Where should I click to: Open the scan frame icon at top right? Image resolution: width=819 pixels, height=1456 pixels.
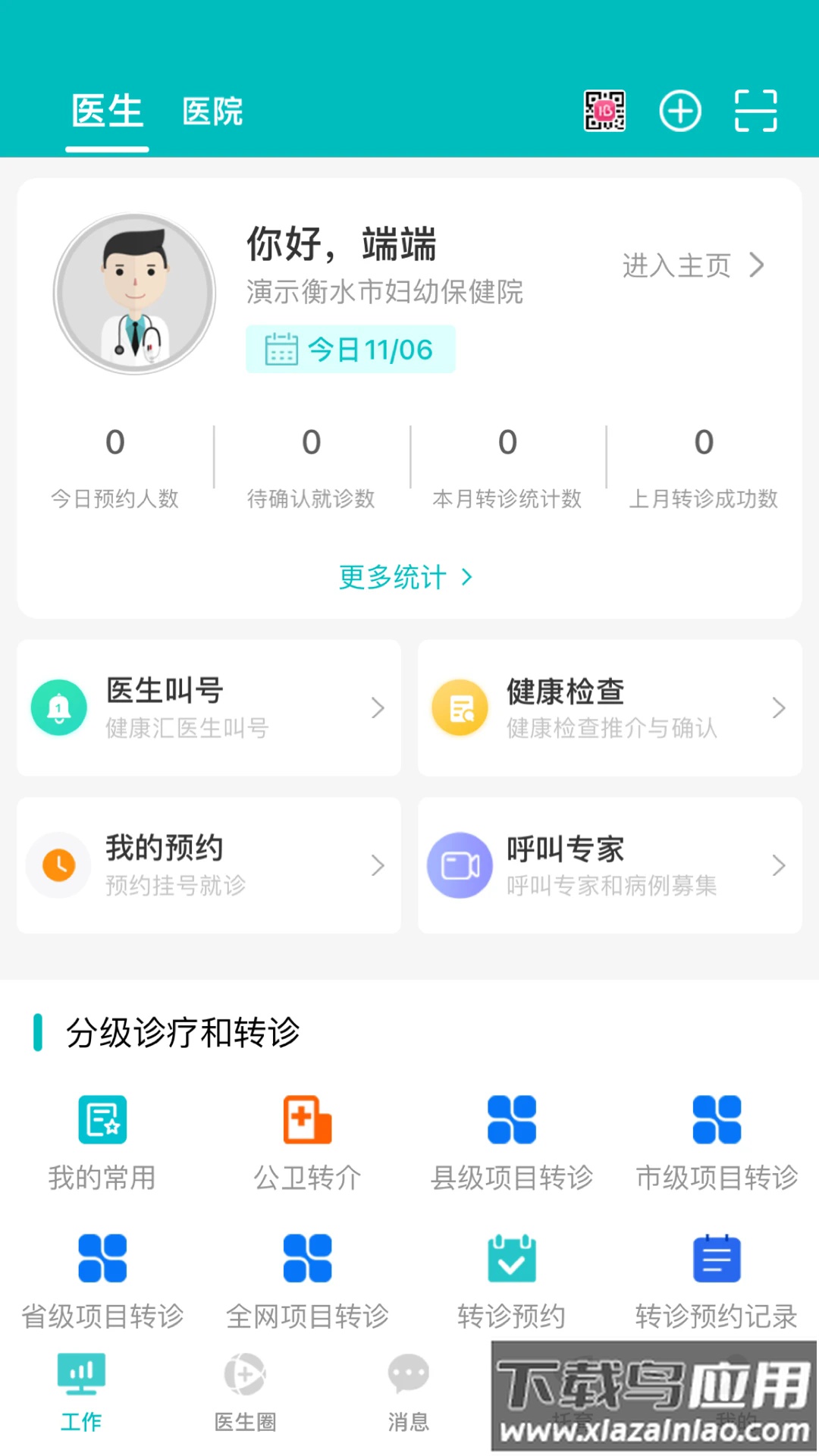pos(755,110)
